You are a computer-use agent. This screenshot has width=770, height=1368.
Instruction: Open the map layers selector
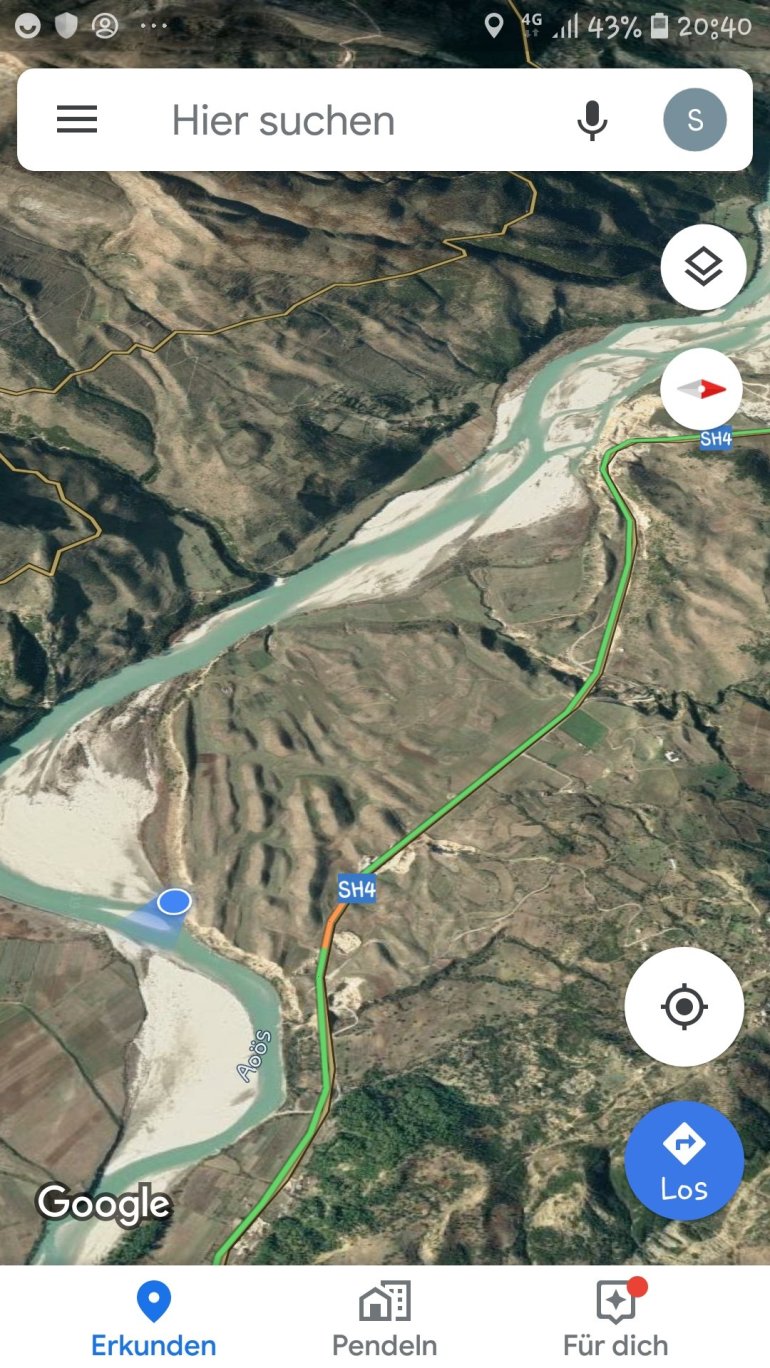[703, 267]
